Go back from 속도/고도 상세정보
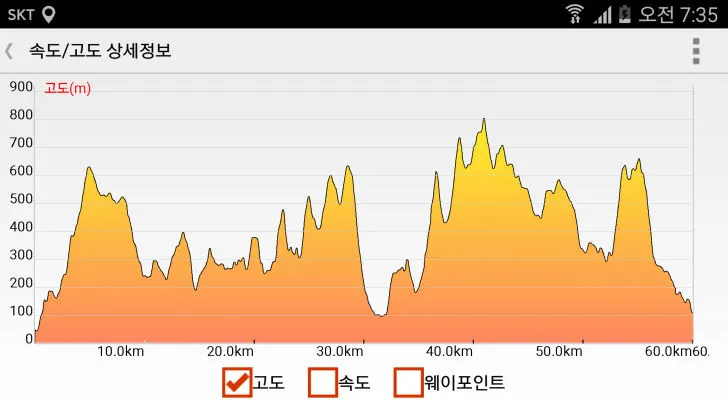The height and width of the screenshot is (409, 728). [x=9, y=51]
